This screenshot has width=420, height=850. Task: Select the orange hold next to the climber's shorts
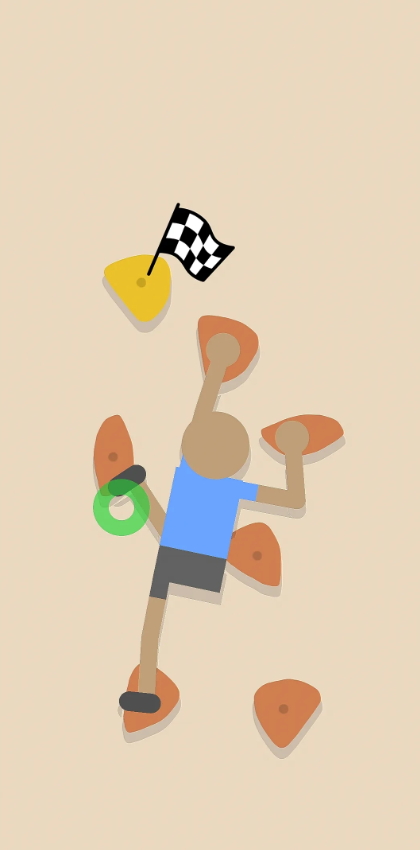[256, 554]
